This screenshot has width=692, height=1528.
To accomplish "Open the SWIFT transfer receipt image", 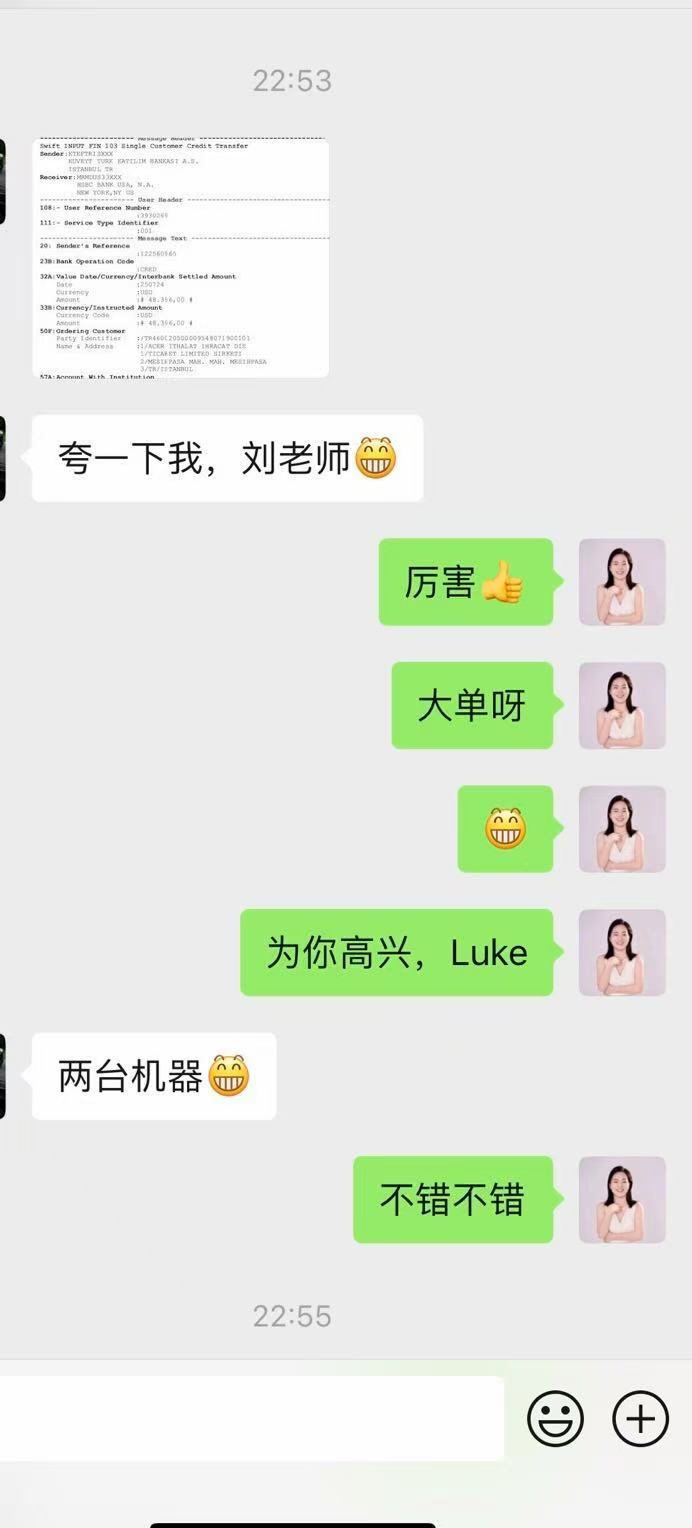I will click(181, 258).
